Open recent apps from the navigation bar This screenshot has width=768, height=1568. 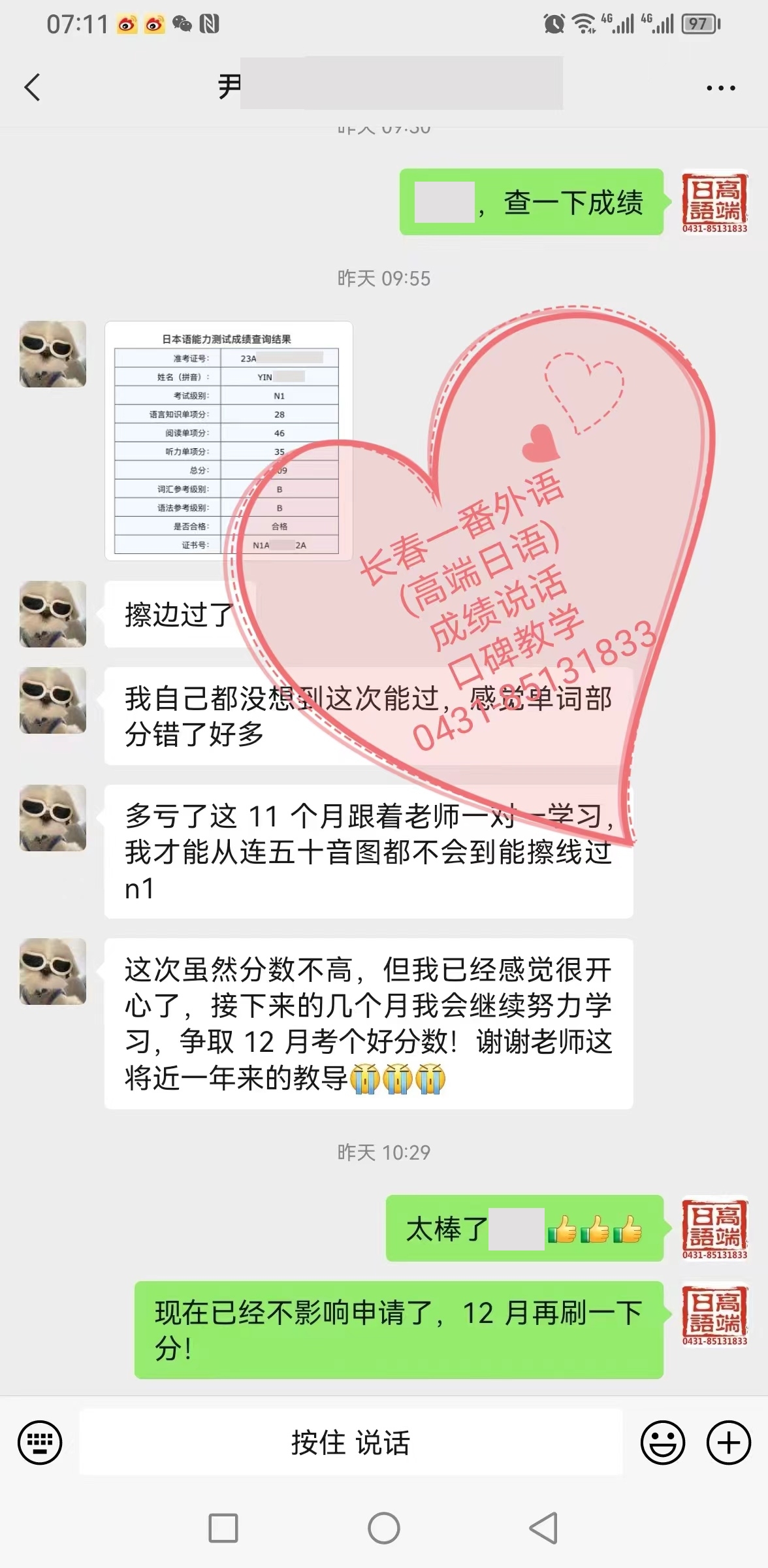coord(223,1528)
